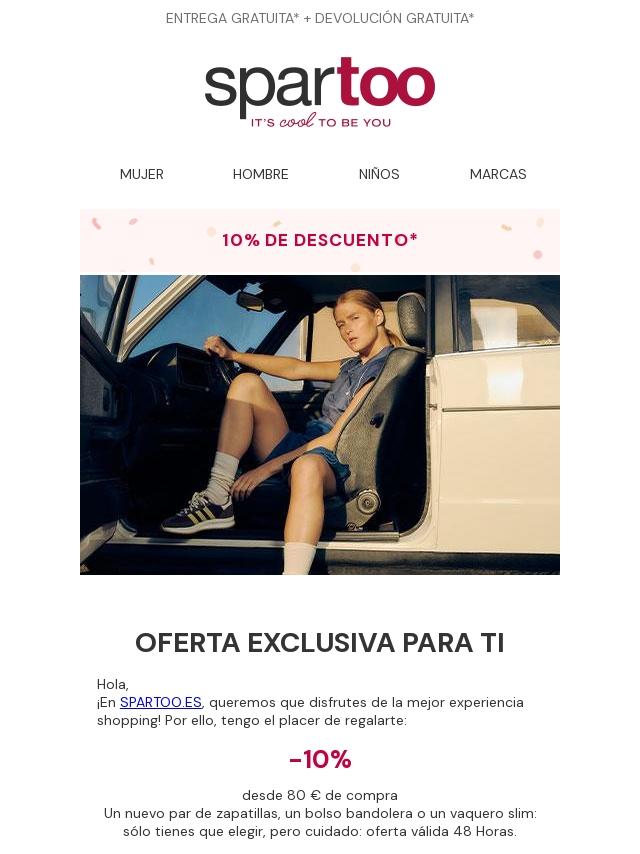The width and height of the screenshot is (640, 854).
Task: Go to the NIÑOS category
Action: coord(379,174)
